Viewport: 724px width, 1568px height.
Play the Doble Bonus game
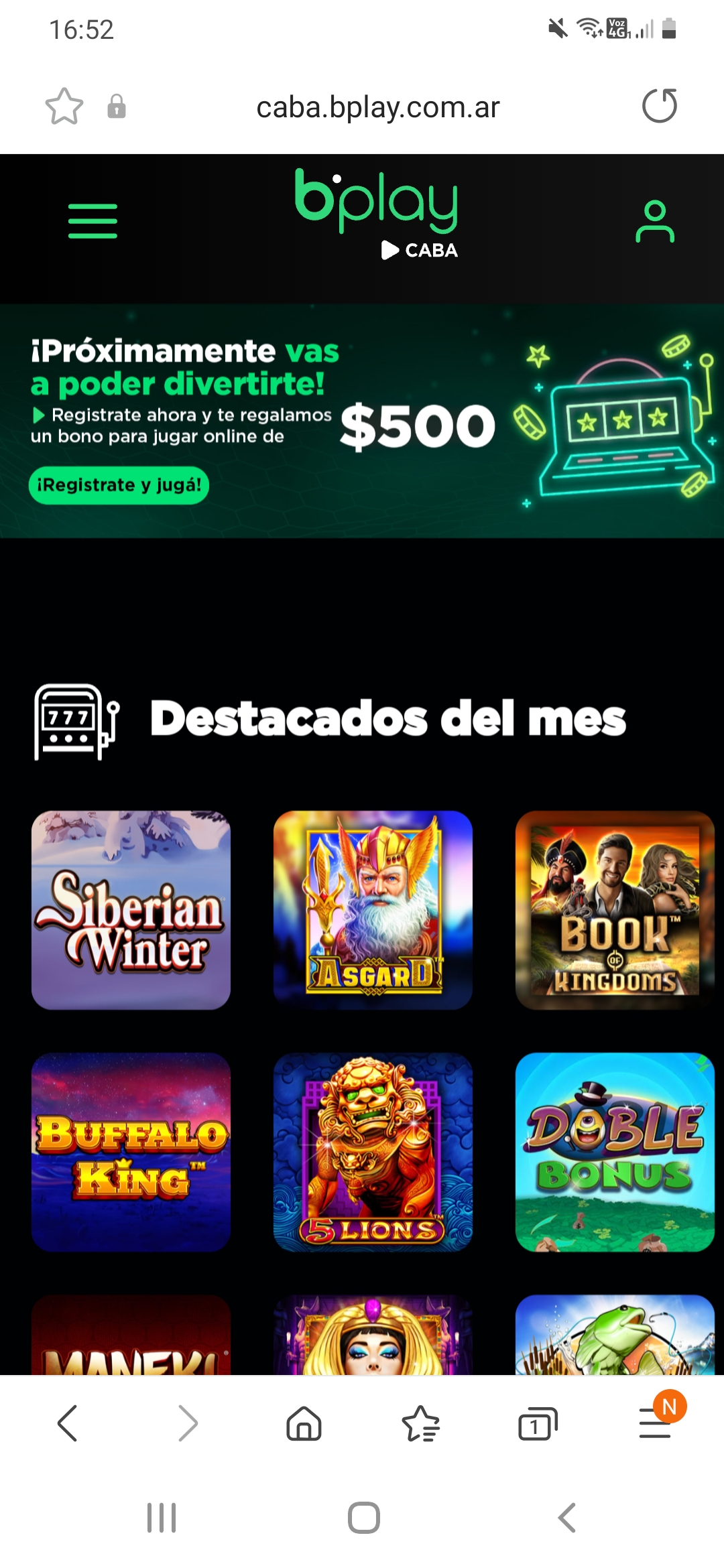point(614,1151)
